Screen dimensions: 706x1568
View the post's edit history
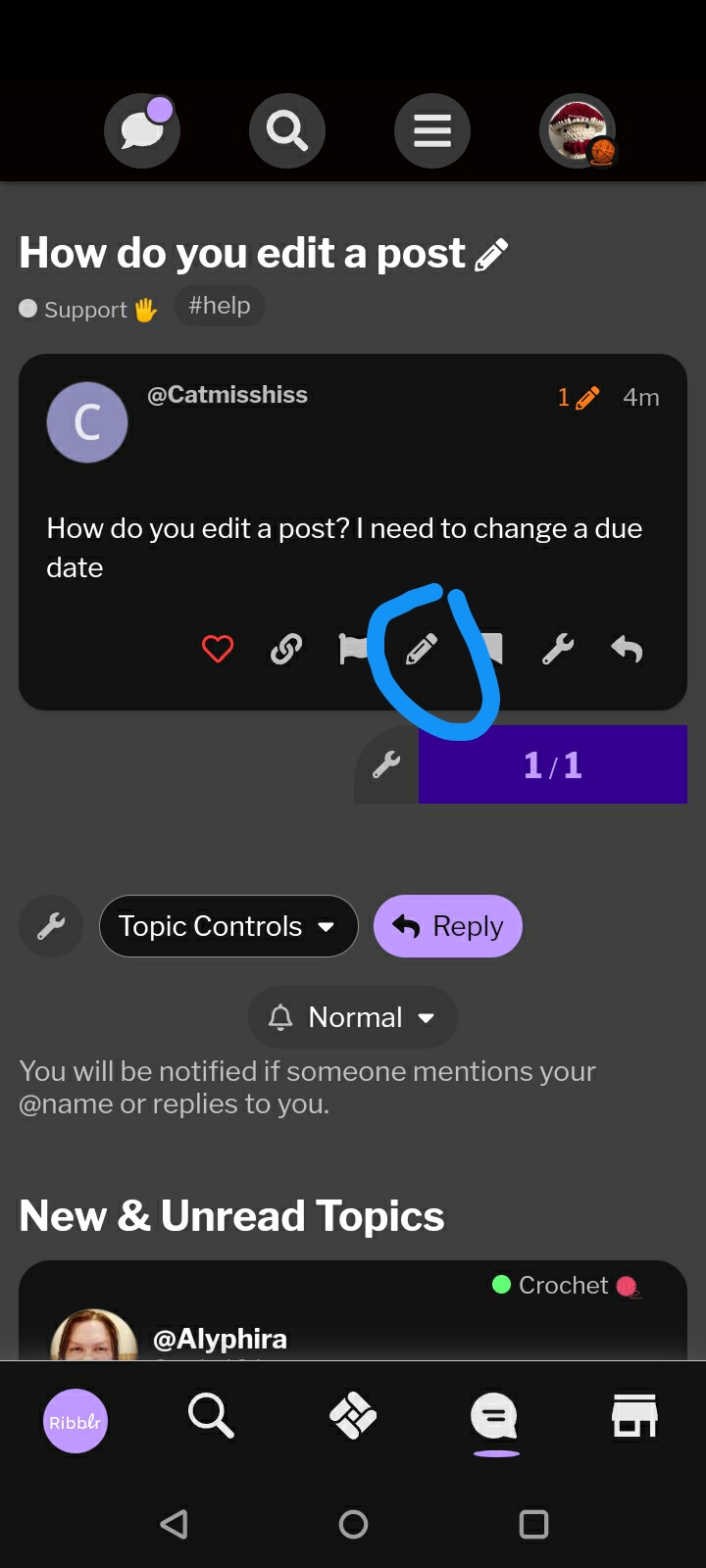click(579, 397)
